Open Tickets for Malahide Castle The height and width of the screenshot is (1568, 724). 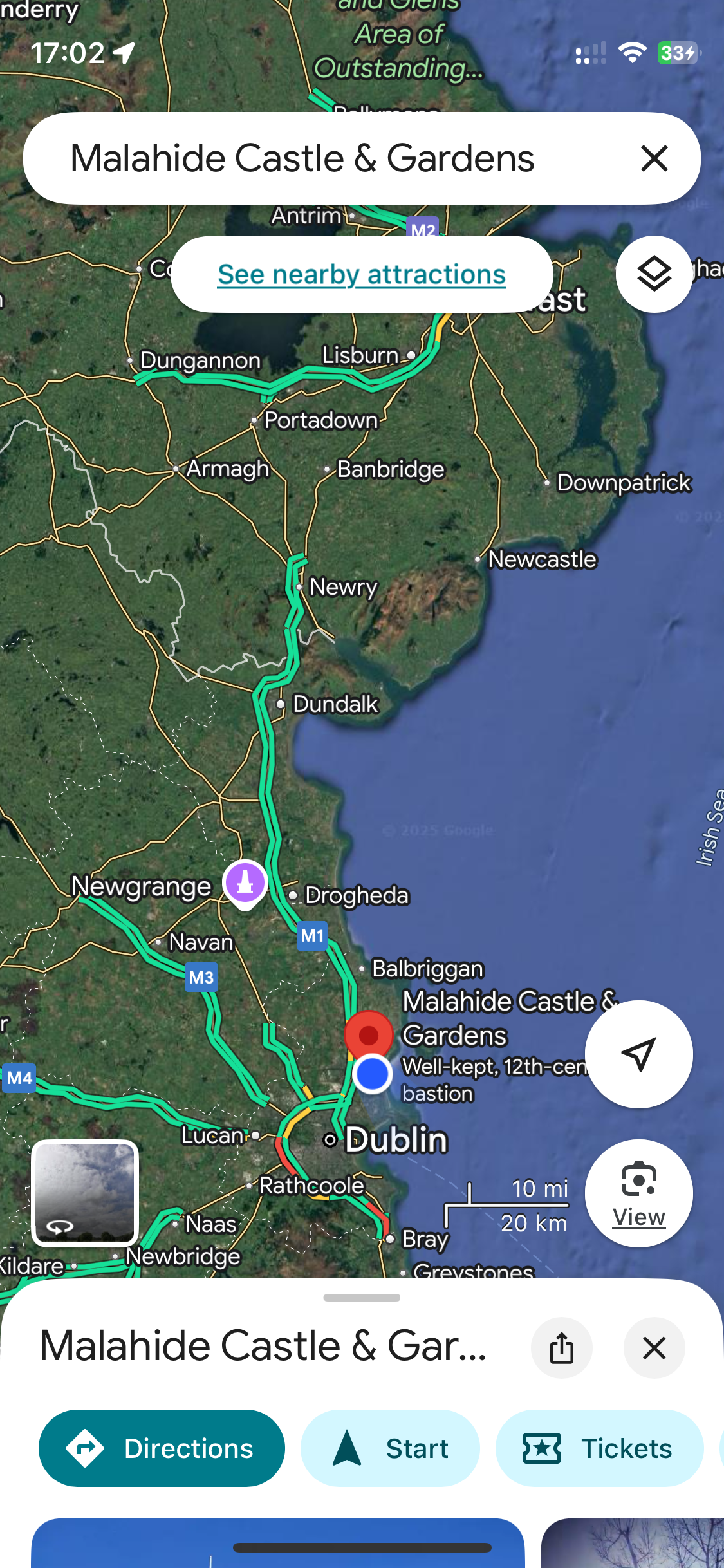click(x=599, y=1448)
